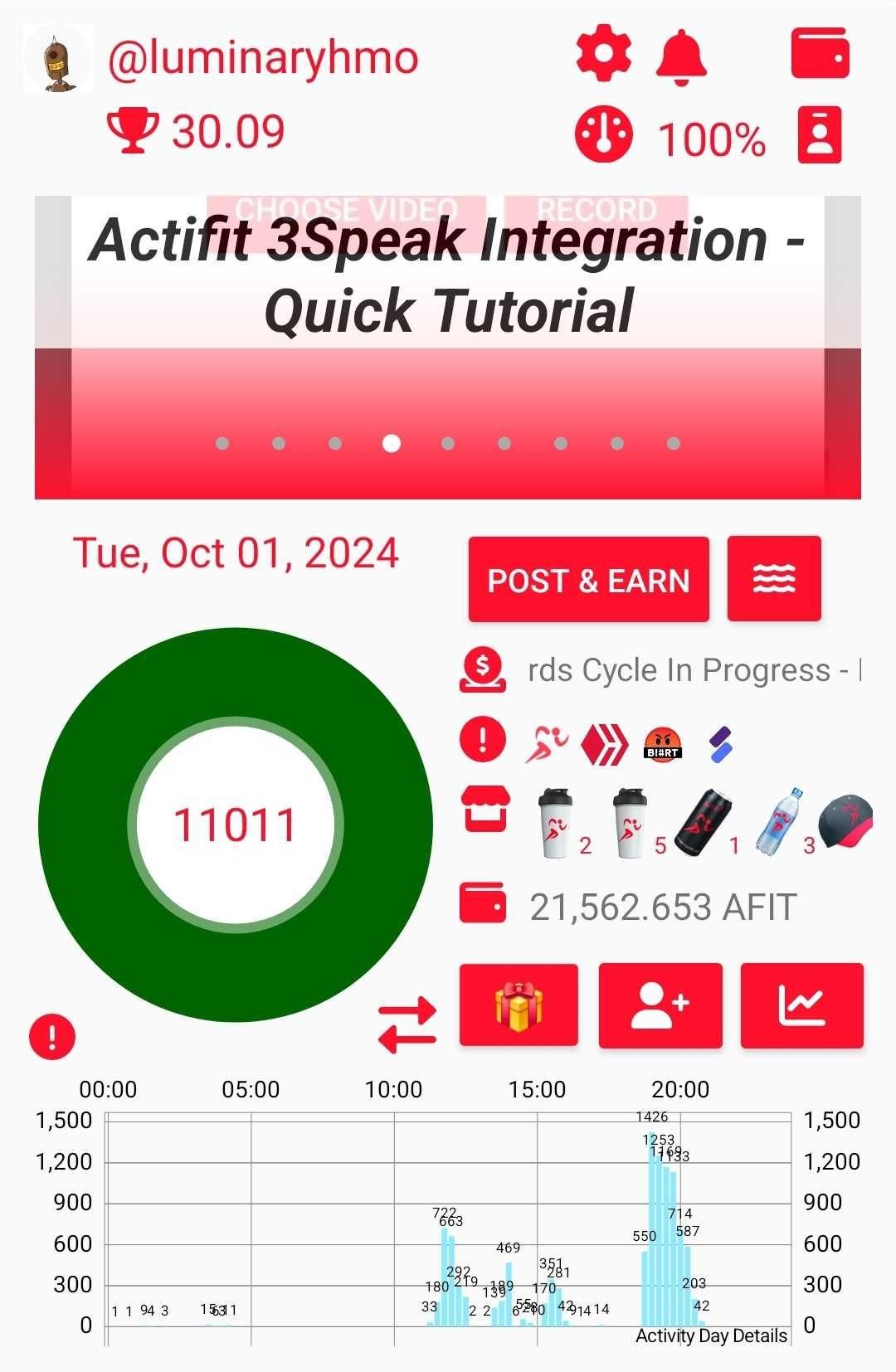Open the settings gear icon
This screenshot has width=896, height=1372.
click(x=603, y=55)
